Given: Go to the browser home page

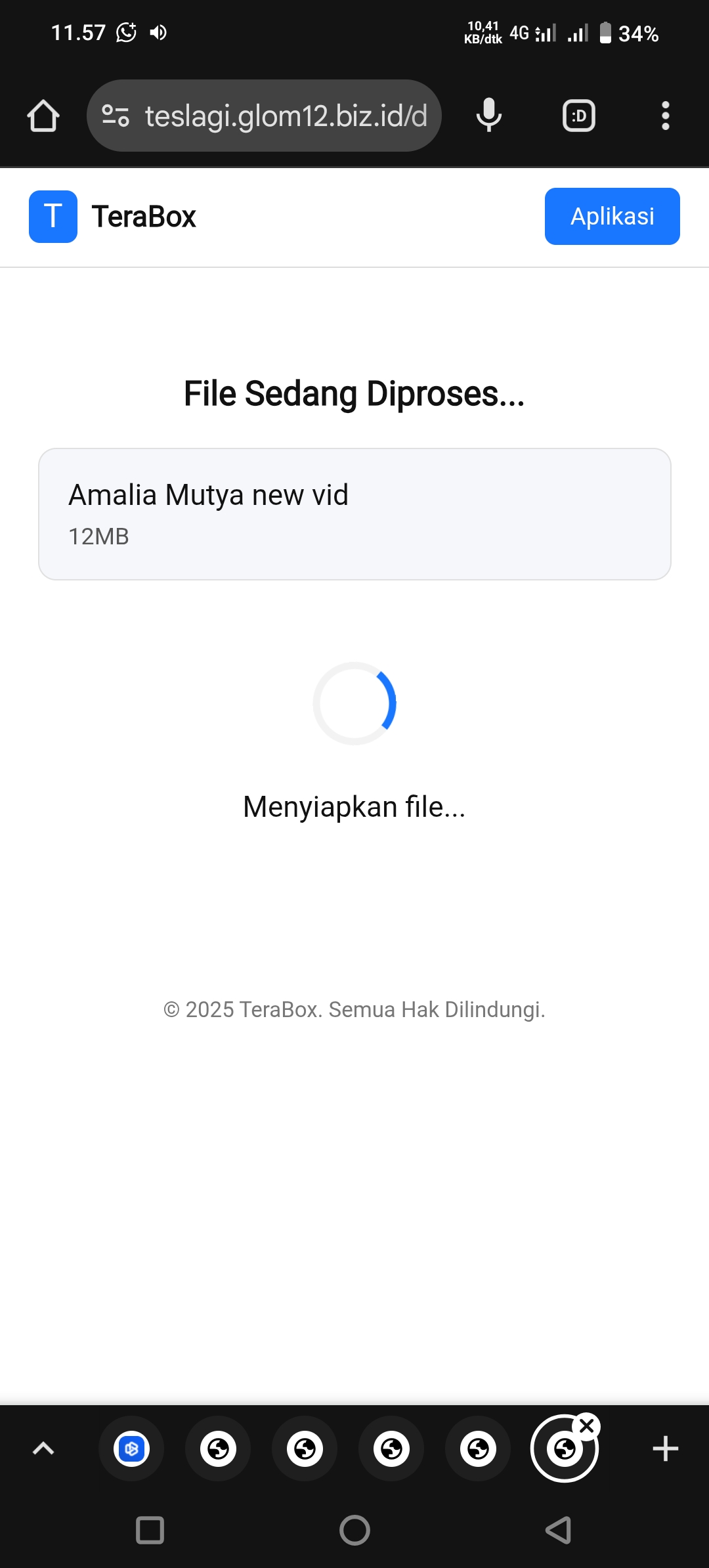Looking at the screenshot, I should [x=43, y=116].
